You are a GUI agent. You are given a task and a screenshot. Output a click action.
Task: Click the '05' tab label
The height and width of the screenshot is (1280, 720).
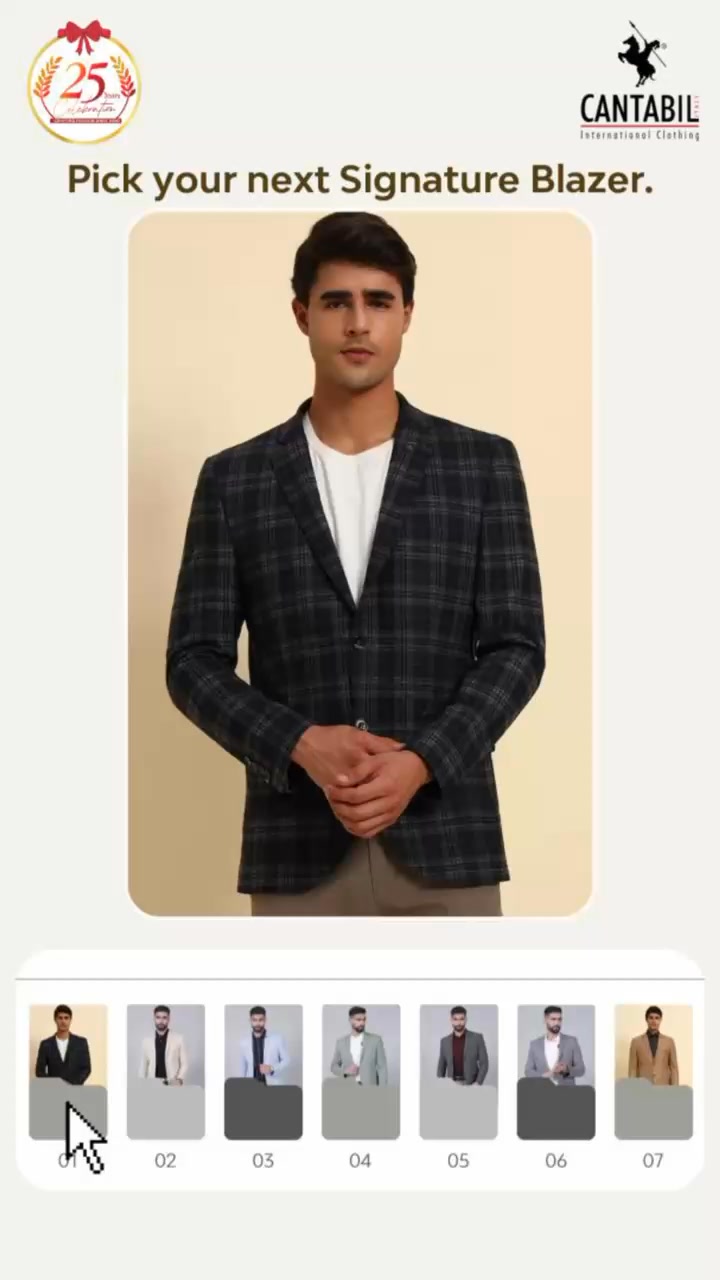click(x=458, y=1161)
